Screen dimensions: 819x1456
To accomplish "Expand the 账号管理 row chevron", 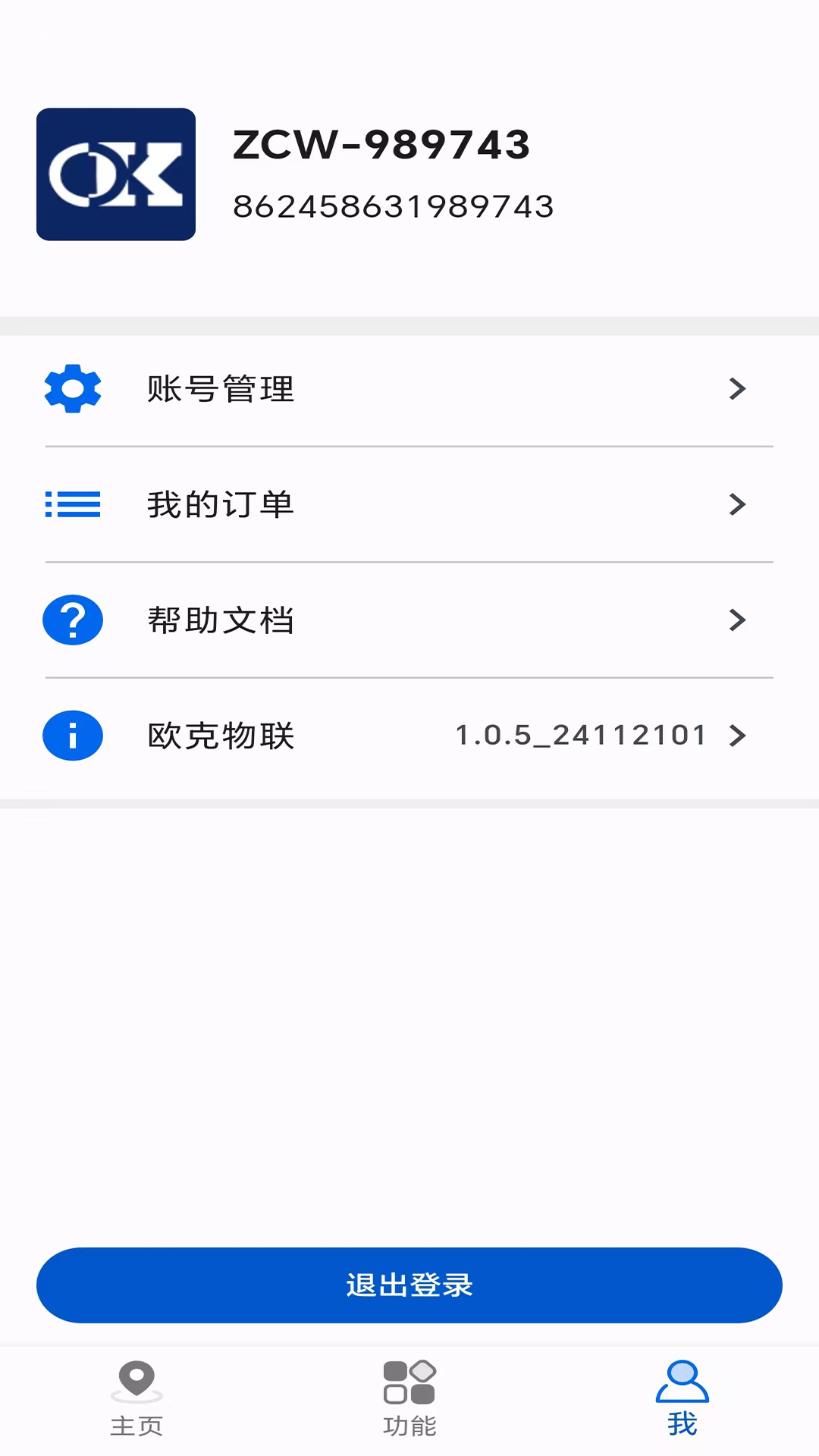I will (736, 389).
